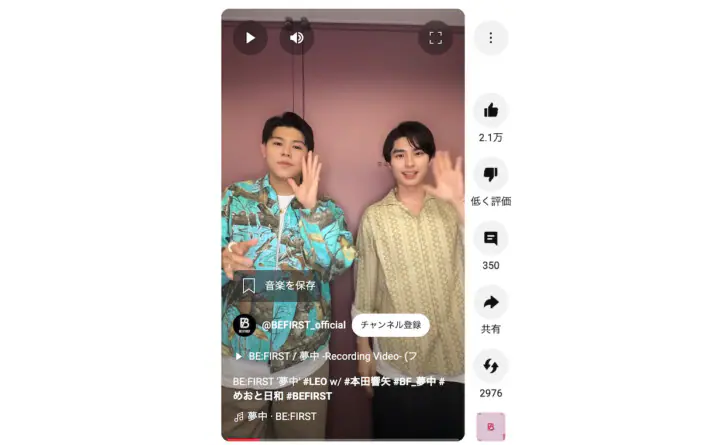Image resolution: width=702 pixels, height=445 pixels.
Task: Open the sound thumbnail tile
Action: (x=490, y=426)
